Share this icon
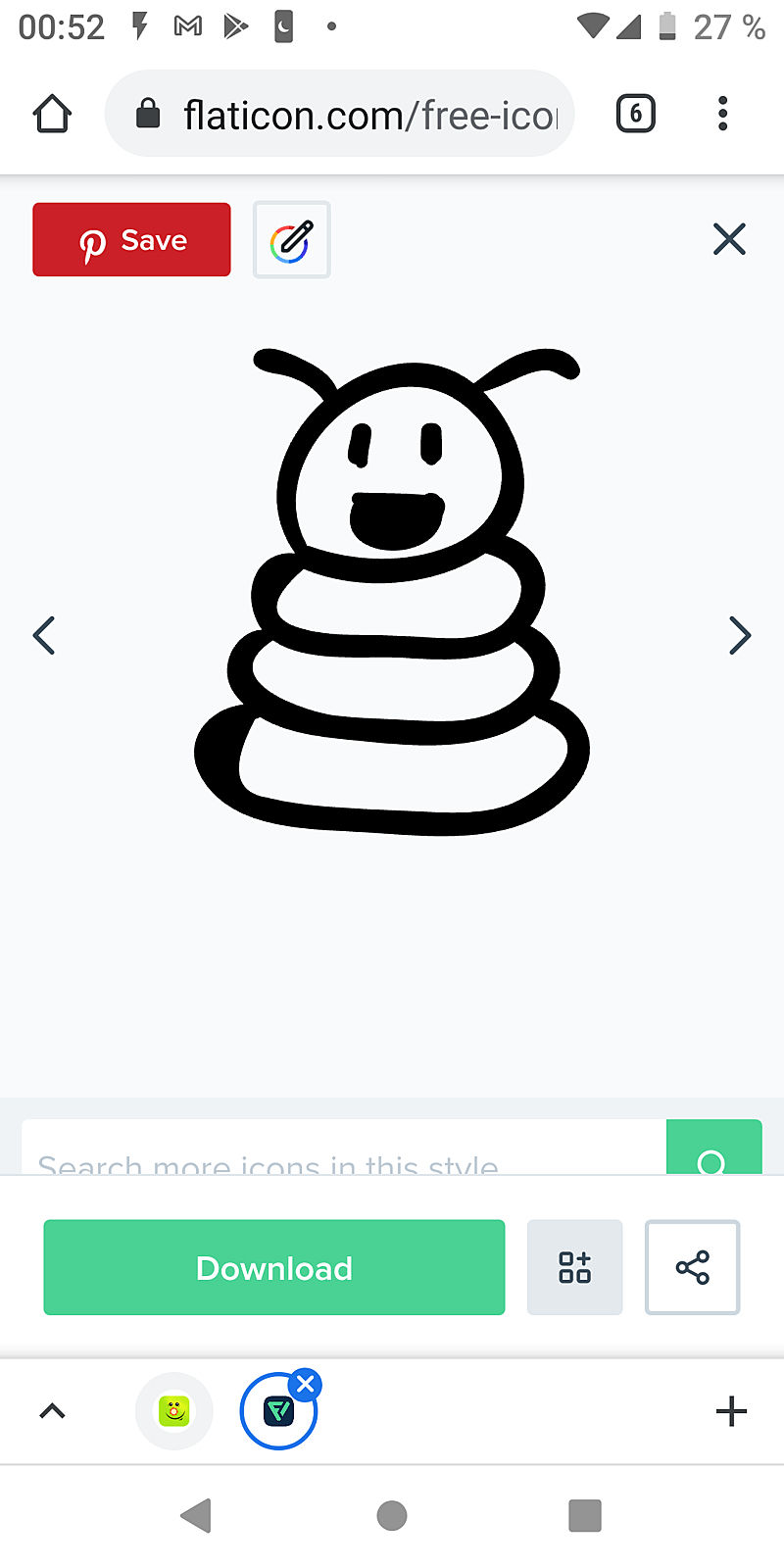Image resolution: width=784 pixels, height=1568 pixels. [692, 1267]
